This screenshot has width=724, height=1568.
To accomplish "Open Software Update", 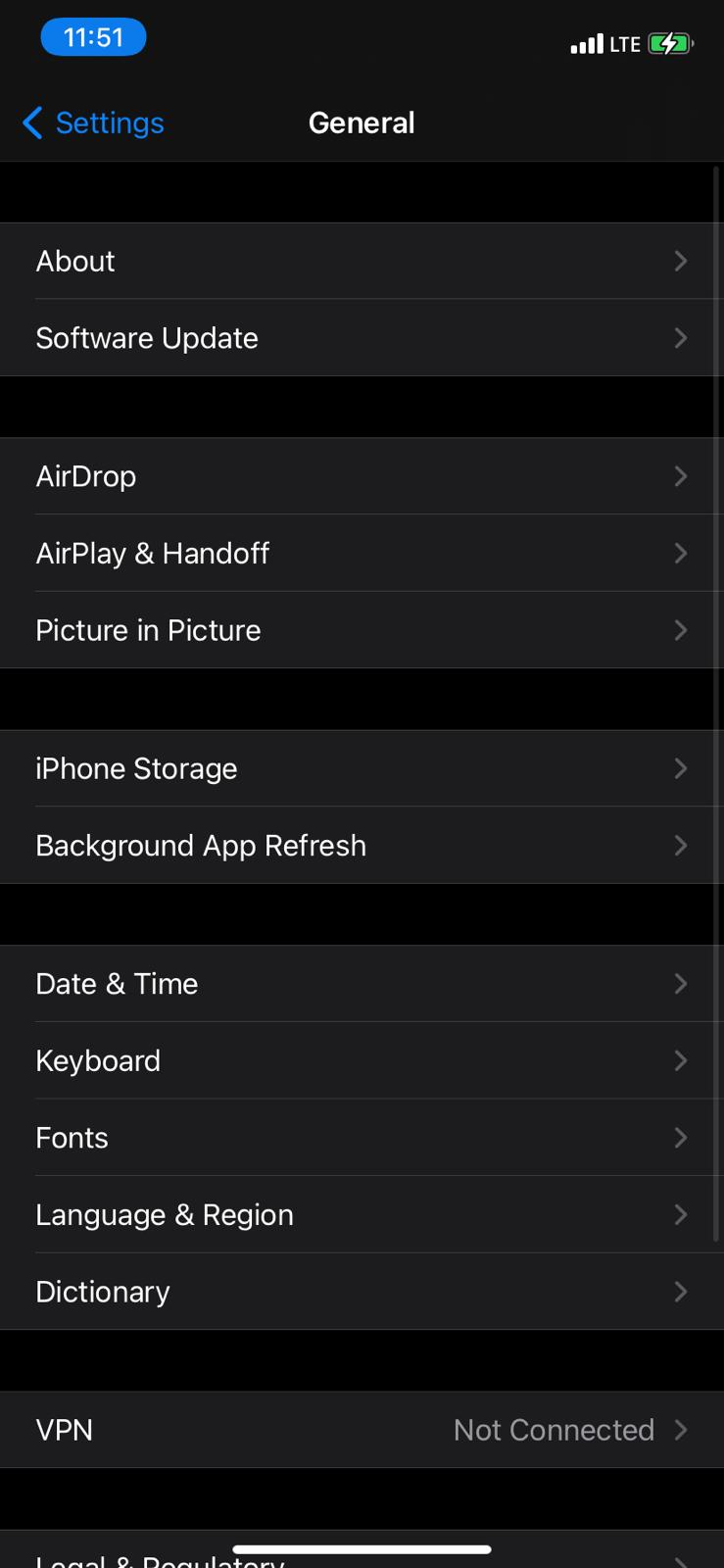I will coord(362,338).
